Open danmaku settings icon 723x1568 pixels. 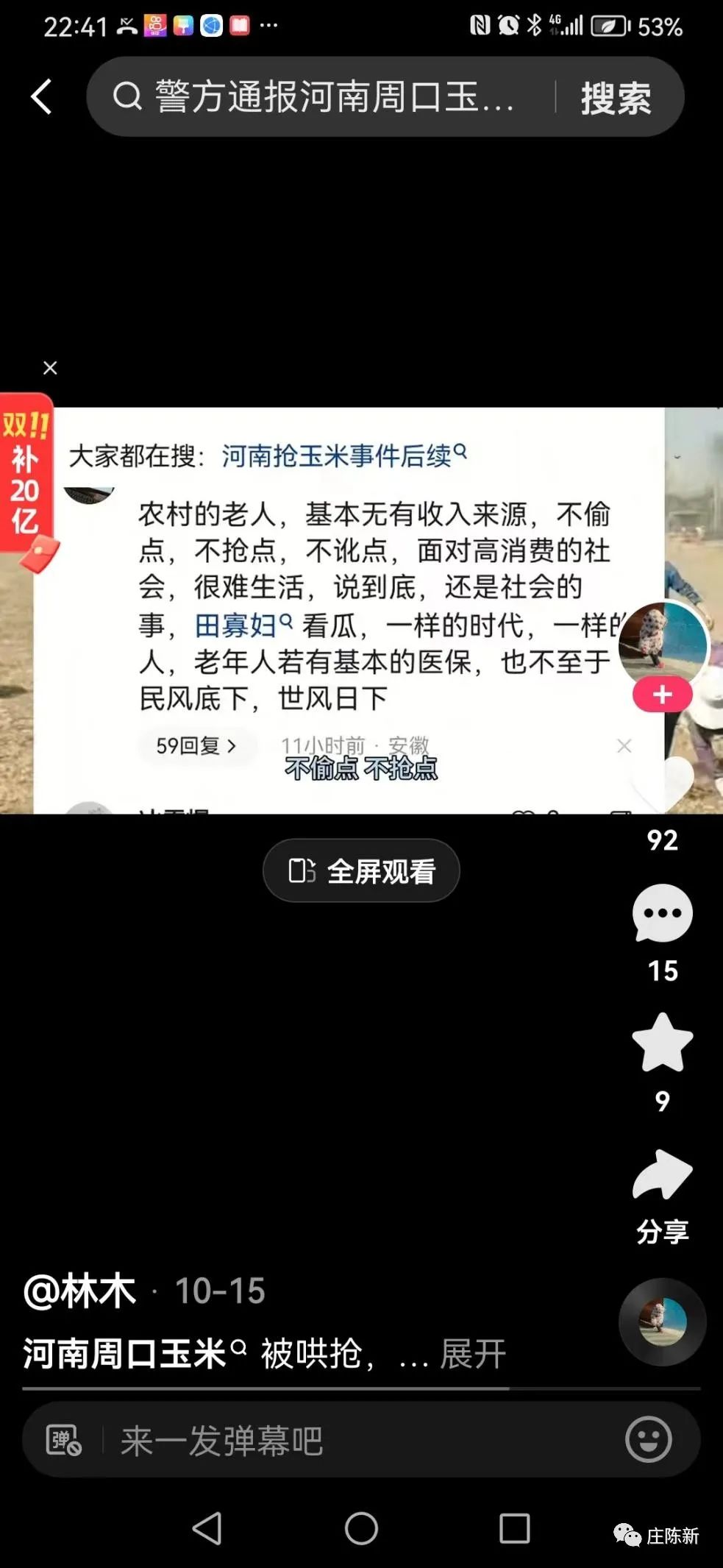tap(63, 1441)
